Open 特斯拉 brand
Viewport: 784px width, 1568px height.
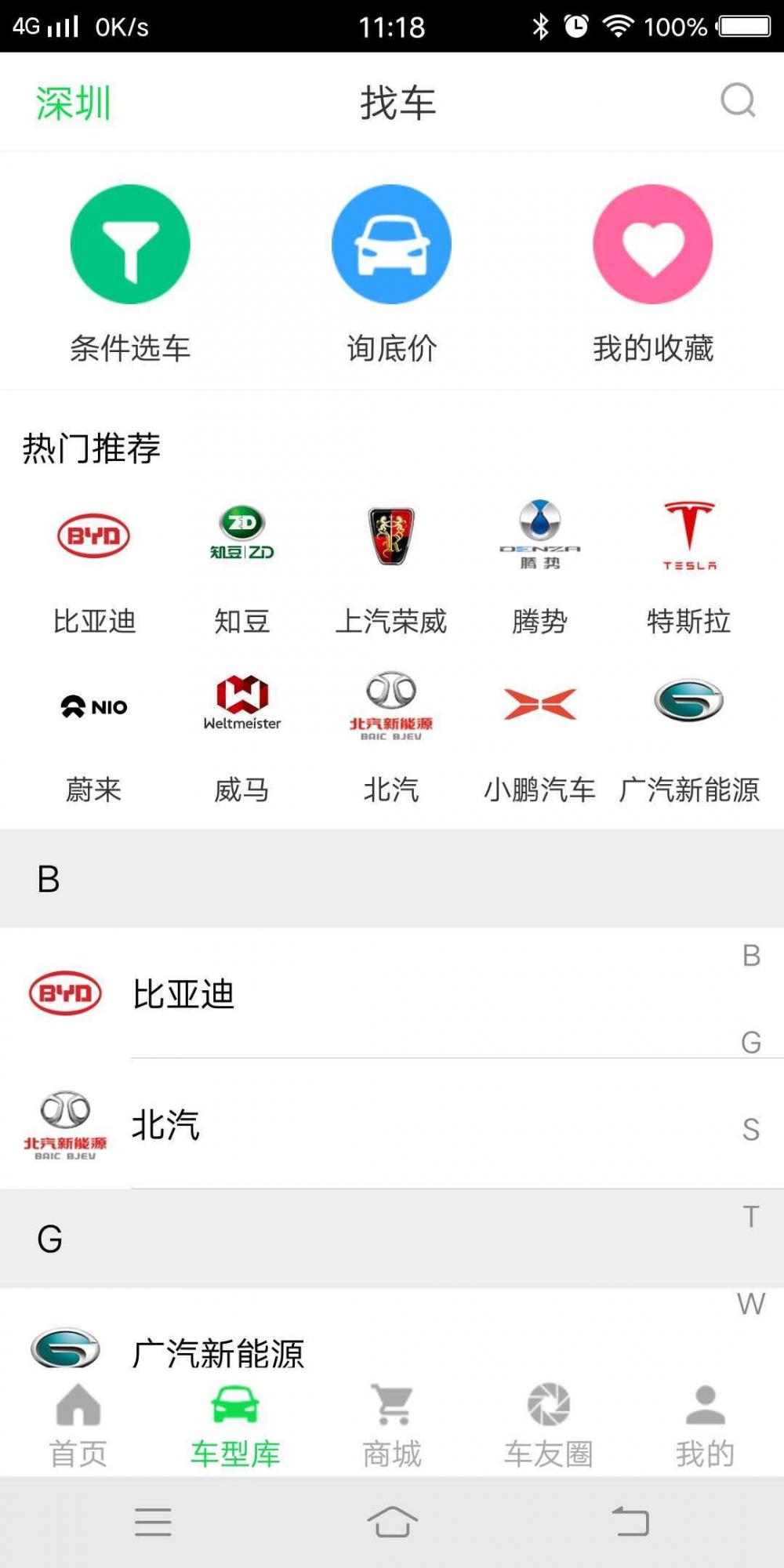(689, 569)
